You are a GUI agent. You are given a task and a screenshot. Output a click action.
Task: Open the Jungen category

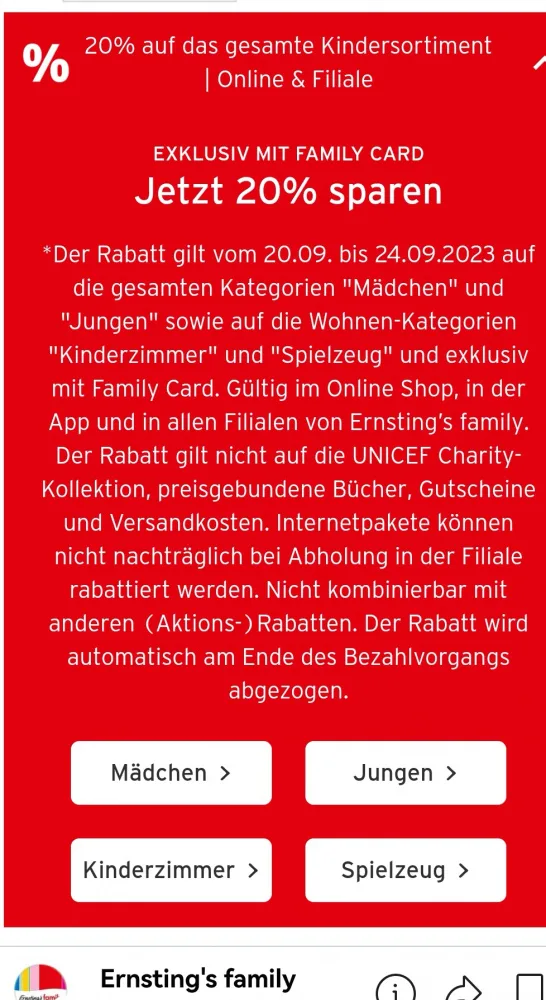[x=405, y=772]
